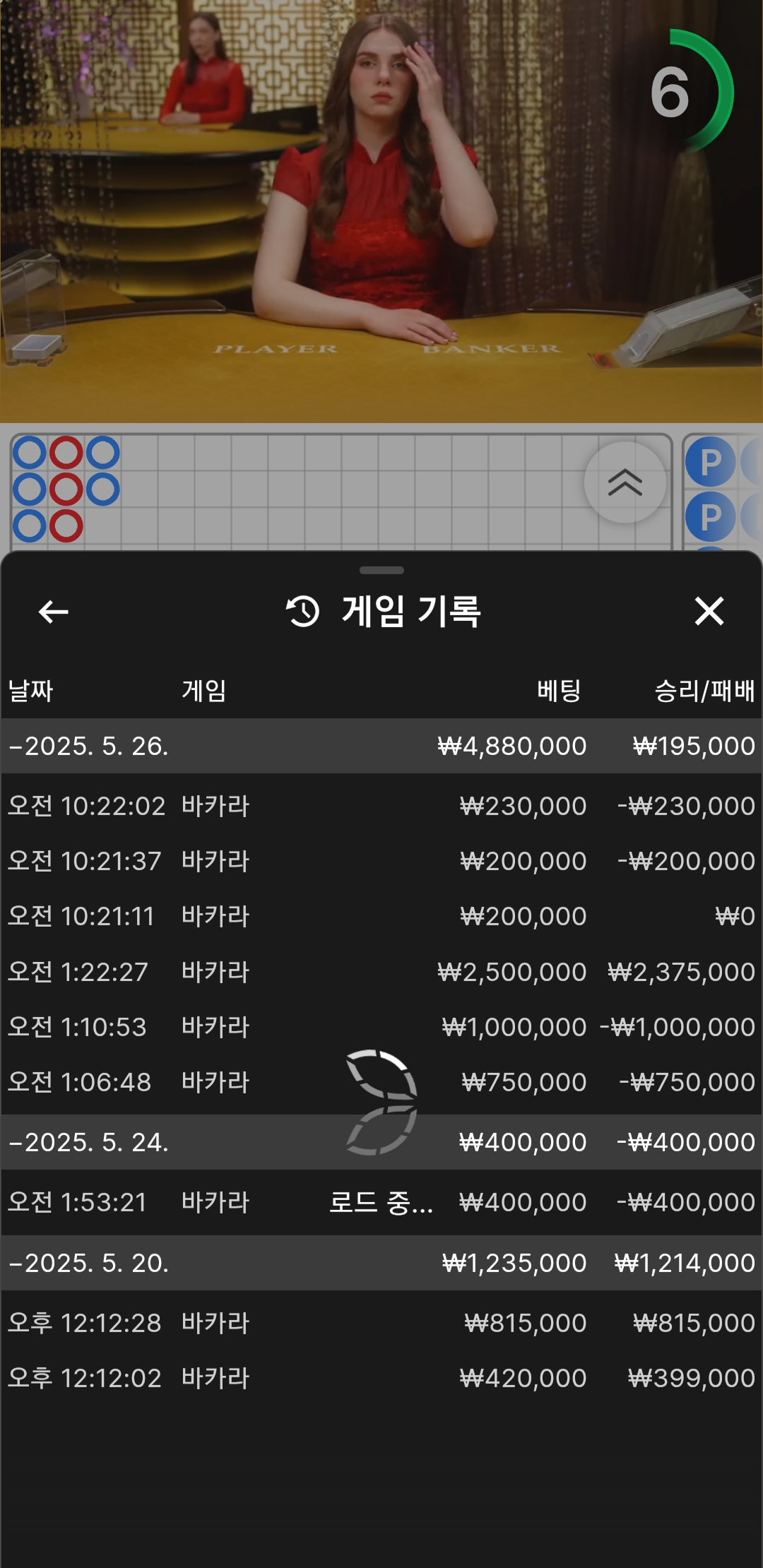Expand the roadmap with double chevron button
The image size is (763, 1568).
pyautogui.click(x=625, y=482)
